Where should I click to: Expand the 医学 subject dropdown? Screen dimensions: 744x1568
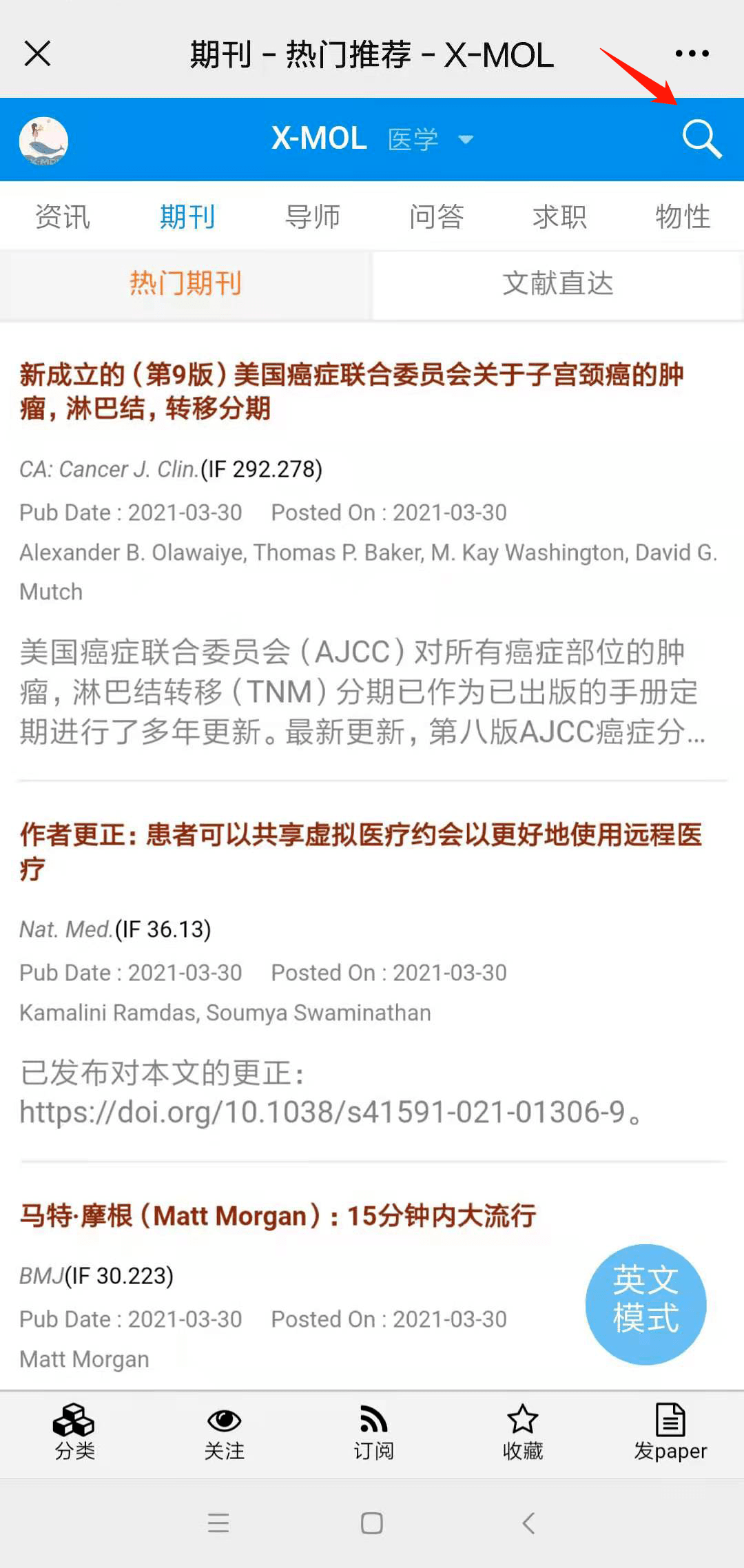(431, 139)
